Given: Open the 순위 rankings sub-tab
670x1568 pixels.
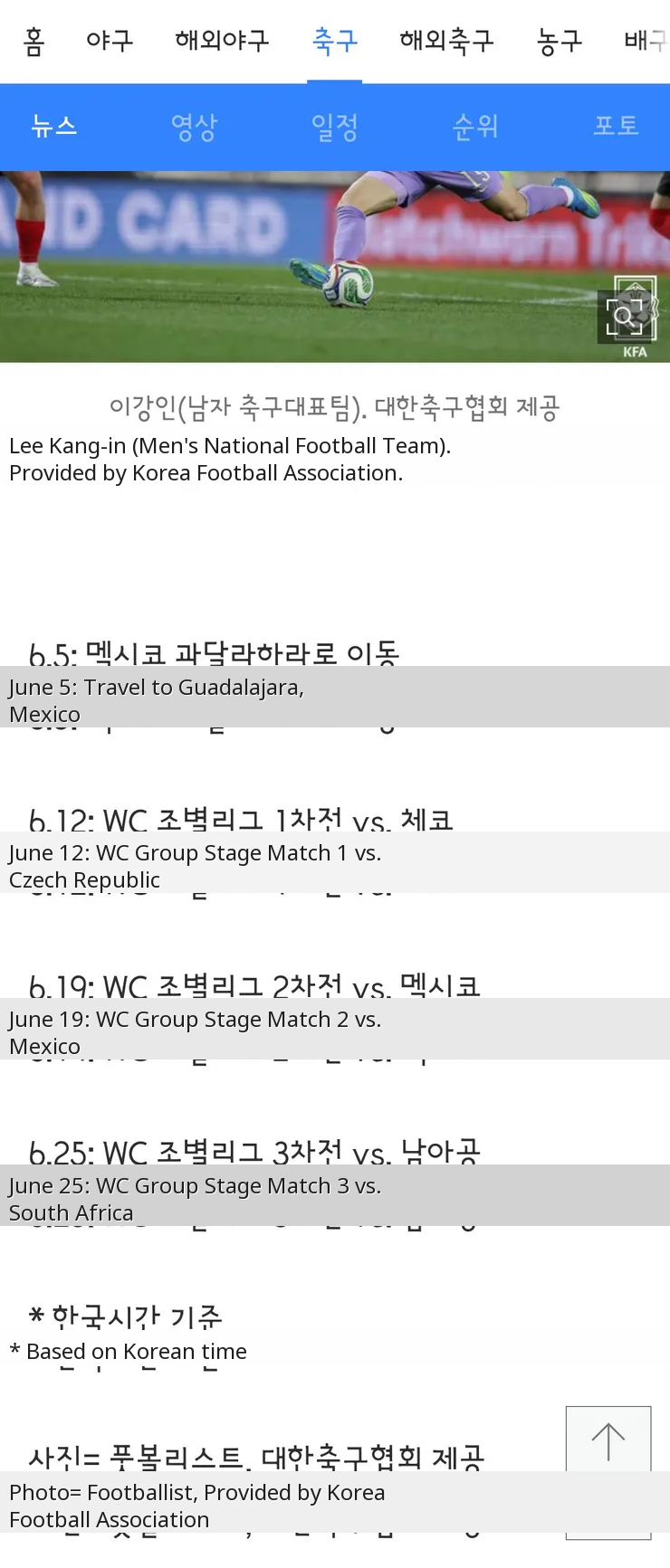Looking at the screenshot, I should coord(475,127).
